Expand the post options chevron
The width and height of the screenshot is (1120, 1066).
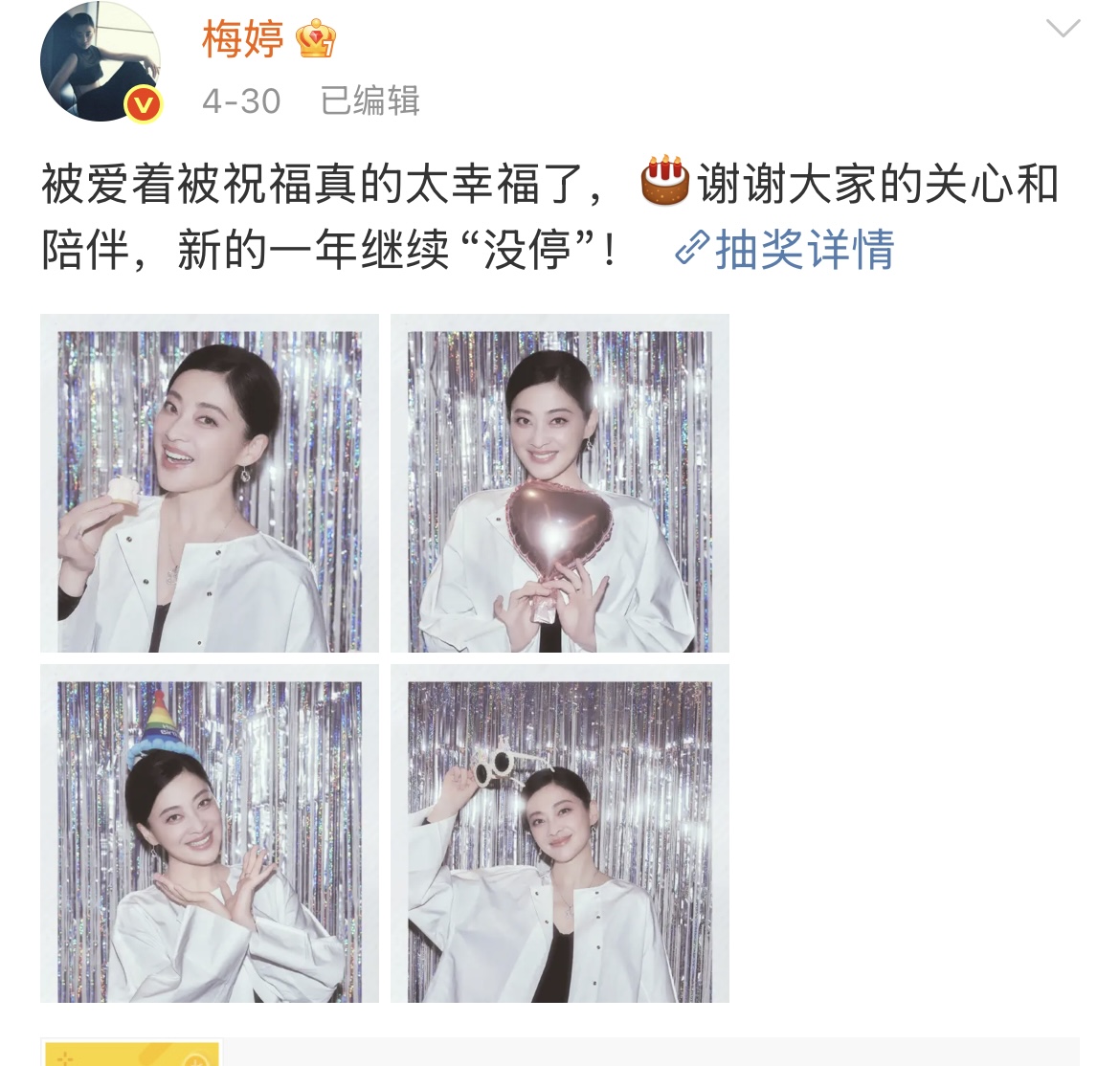tap(1063, 30)
